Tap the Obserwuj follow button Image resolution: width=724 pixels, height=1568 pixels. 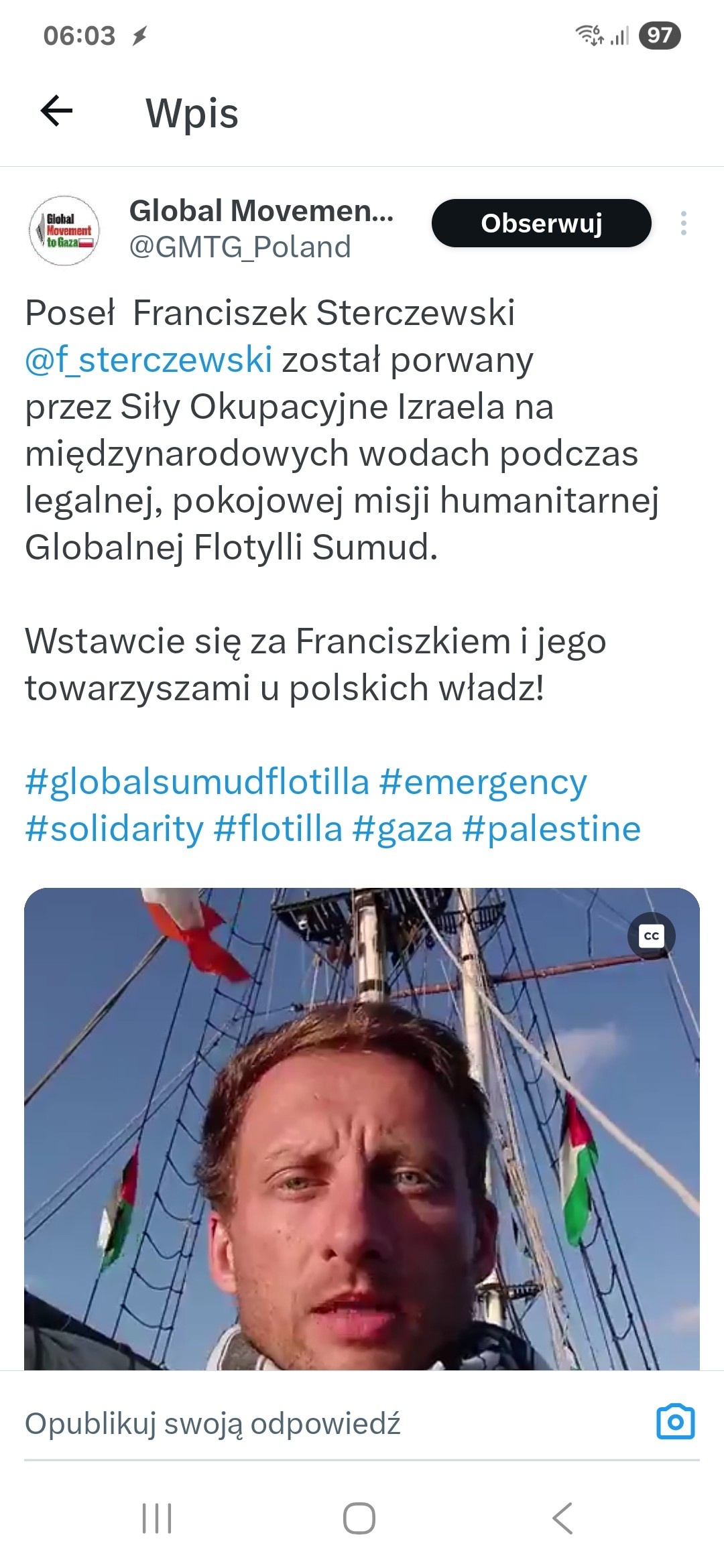[541, 223]
